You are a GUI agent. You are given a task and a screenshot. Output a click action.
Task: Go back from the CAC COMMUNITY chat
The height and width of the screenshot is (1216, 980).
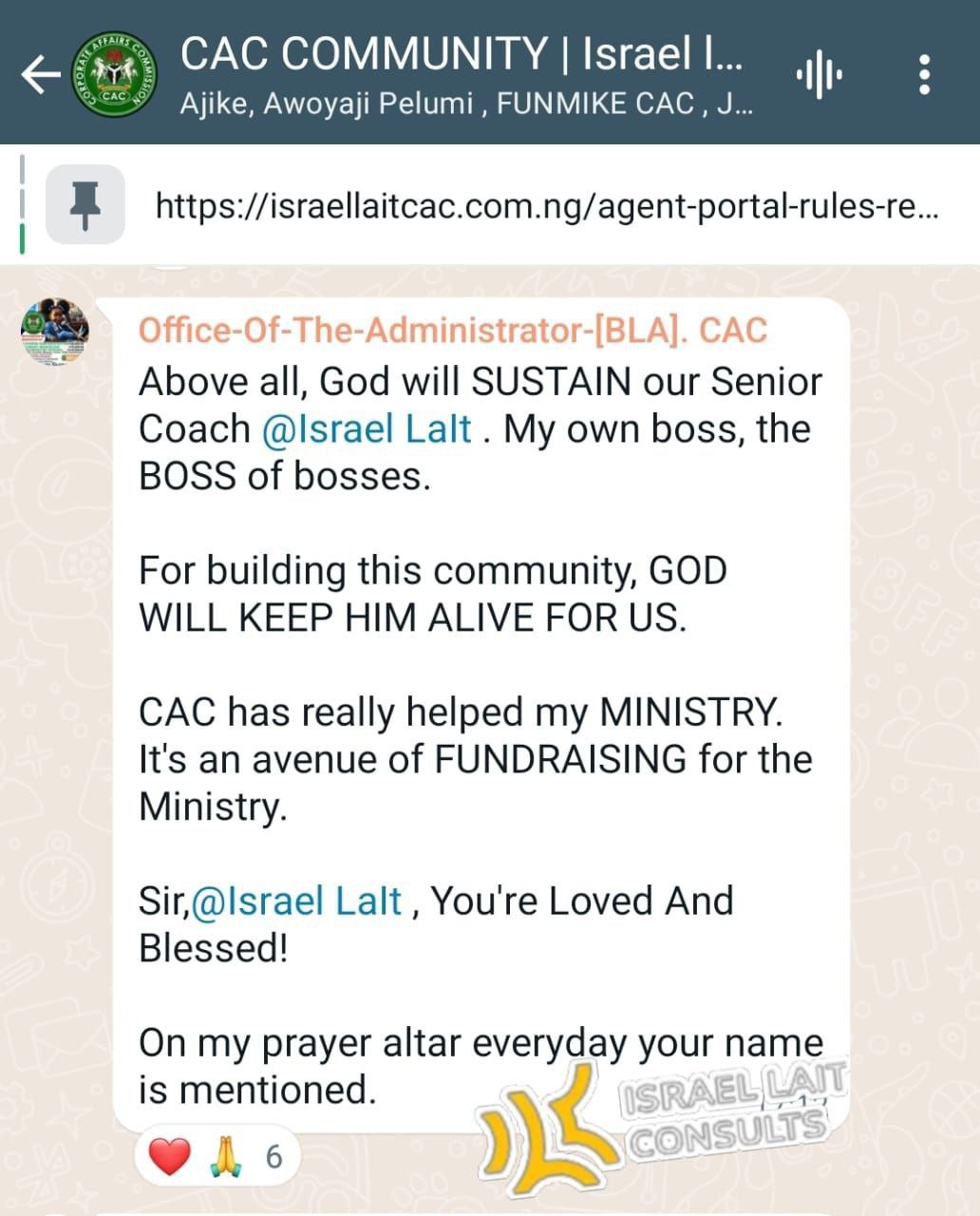pos(40,74)
